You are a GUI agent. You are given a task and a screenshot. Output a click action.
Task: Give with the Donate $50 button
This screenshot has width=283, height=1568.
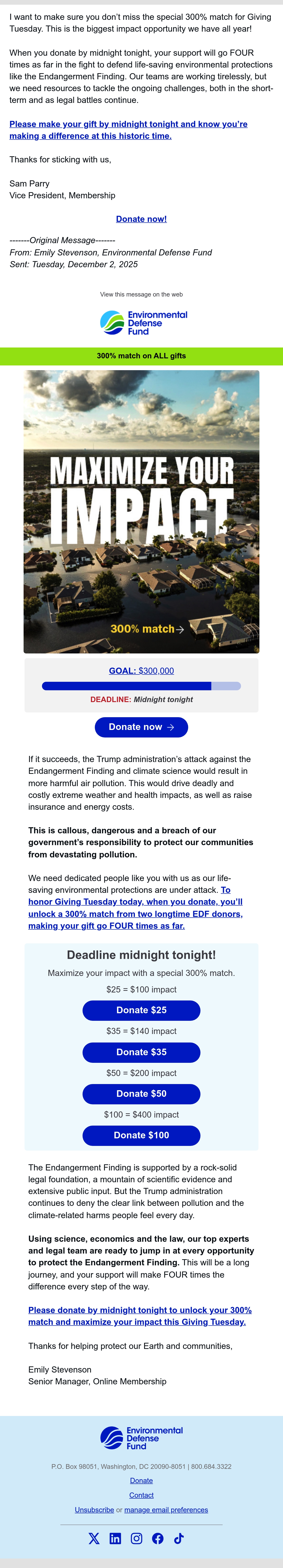point(141,1093)
